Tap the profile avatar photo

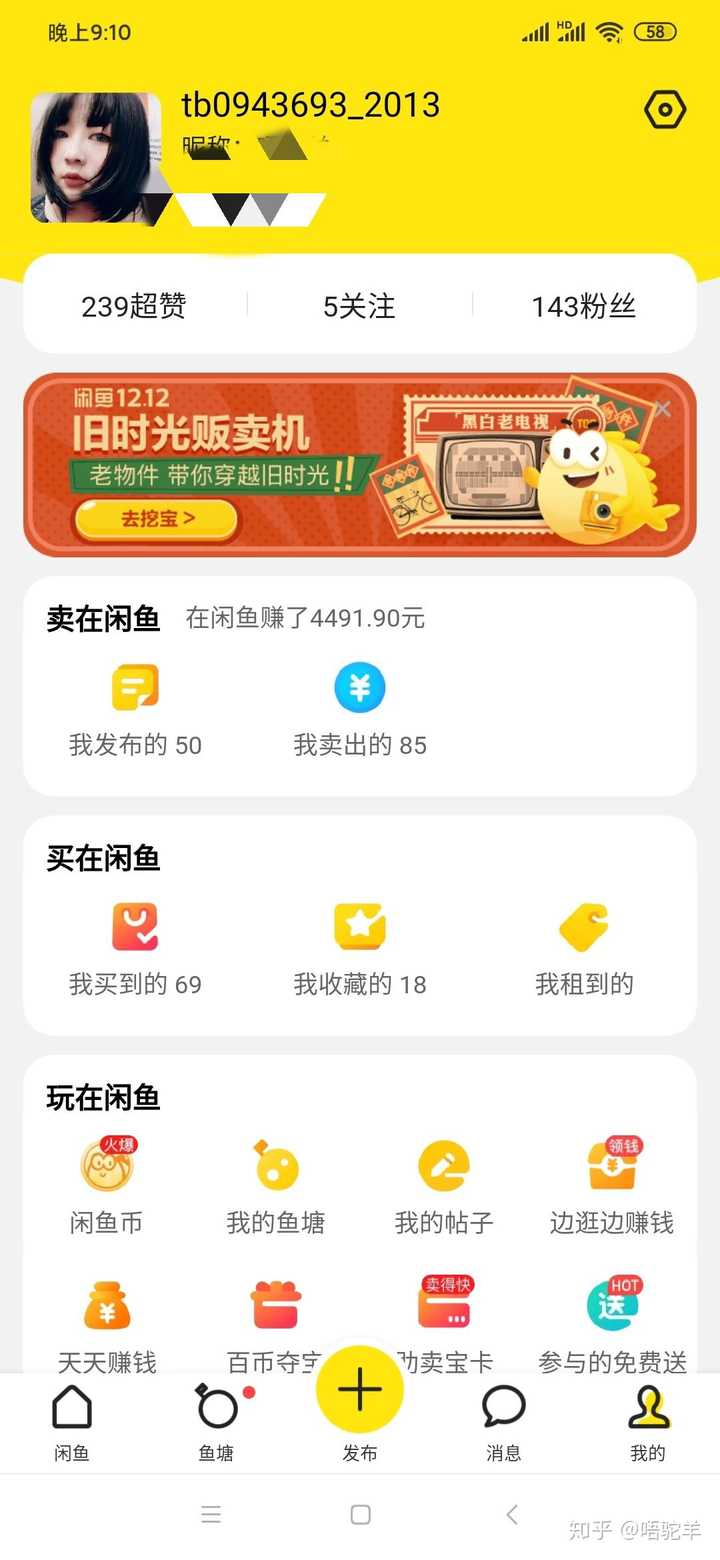point(96,157)
